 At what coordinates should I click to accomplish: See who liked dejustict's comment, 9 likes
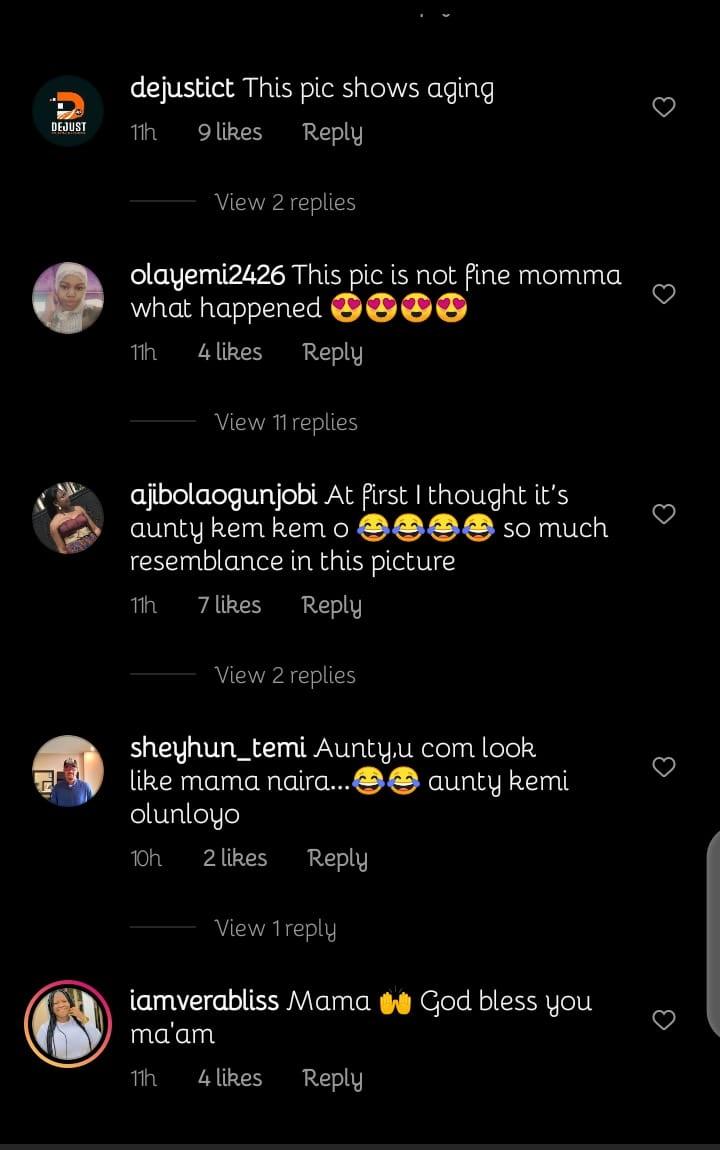click(230, 133)
